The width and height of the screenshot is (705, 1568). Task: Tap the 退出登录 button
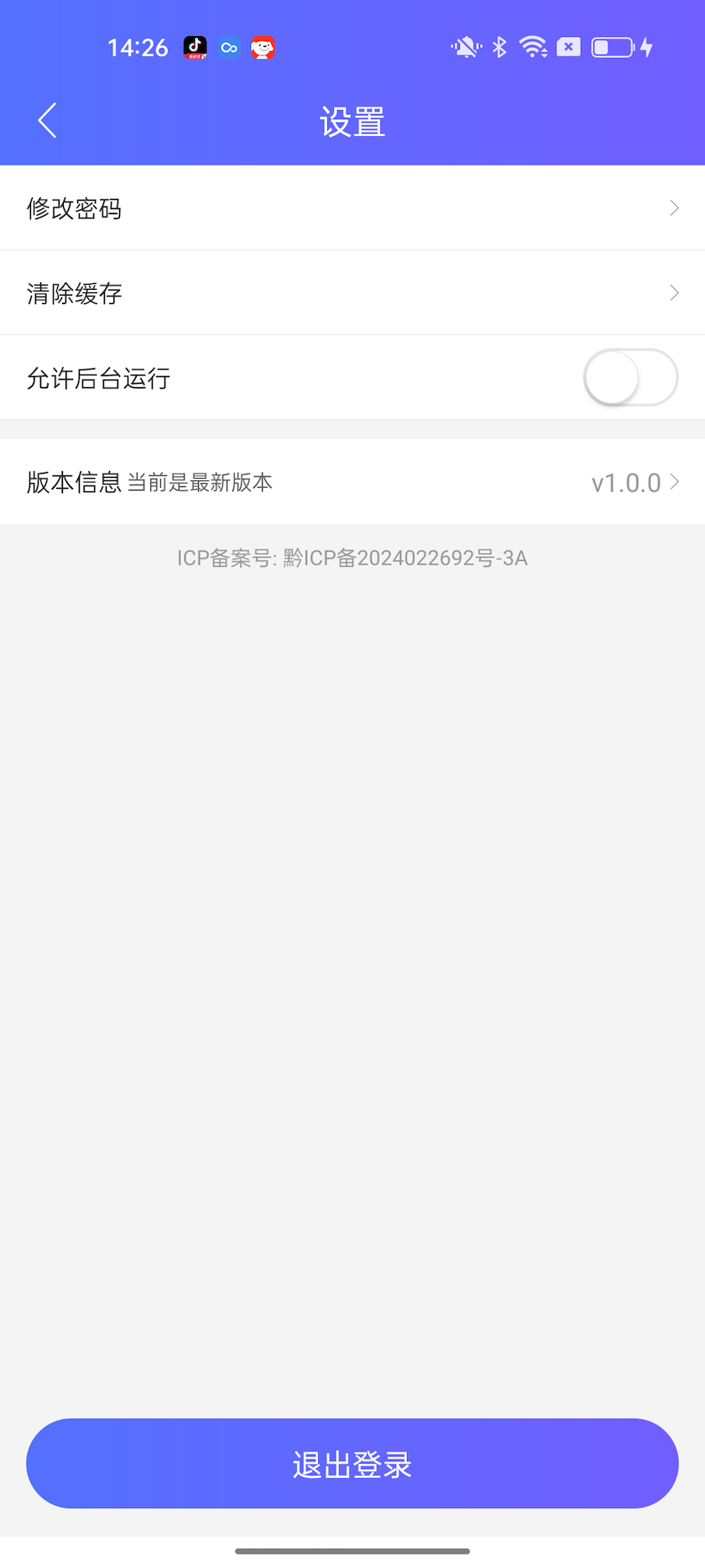tap(352, 1464)
